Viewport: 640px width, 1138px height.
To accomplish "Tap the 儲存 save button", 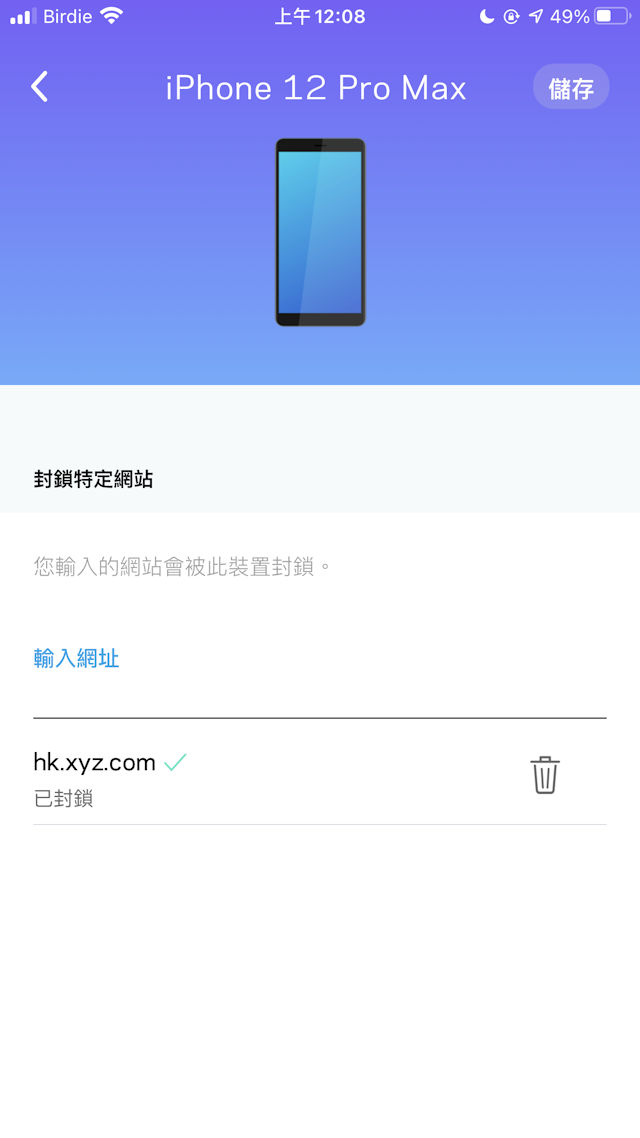I will [571, 87].
